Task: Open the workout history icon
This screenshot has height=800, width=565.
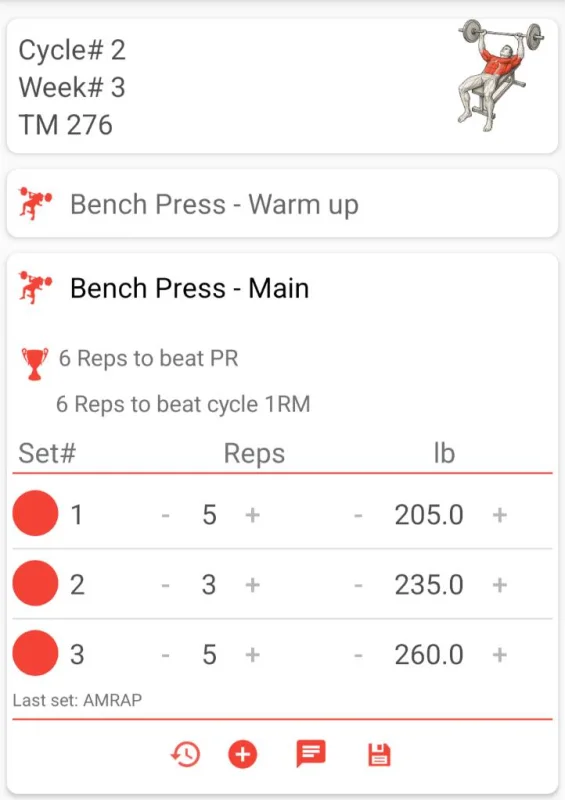Action: (x=185, y=754)
